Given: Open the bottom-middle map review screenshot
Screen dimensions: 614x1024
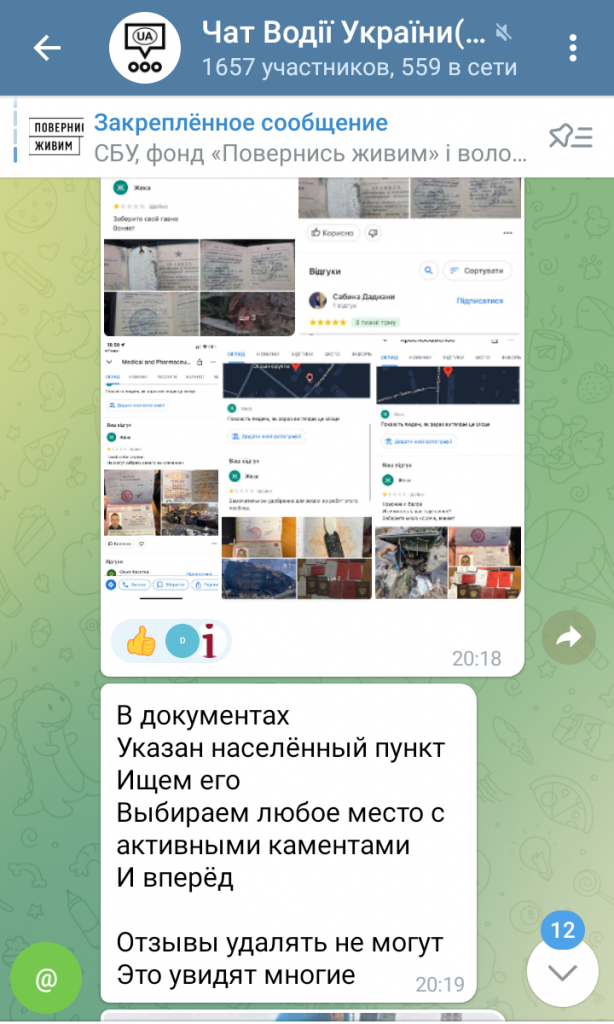Looking at the screenshot, I should (x=296, y=468).
